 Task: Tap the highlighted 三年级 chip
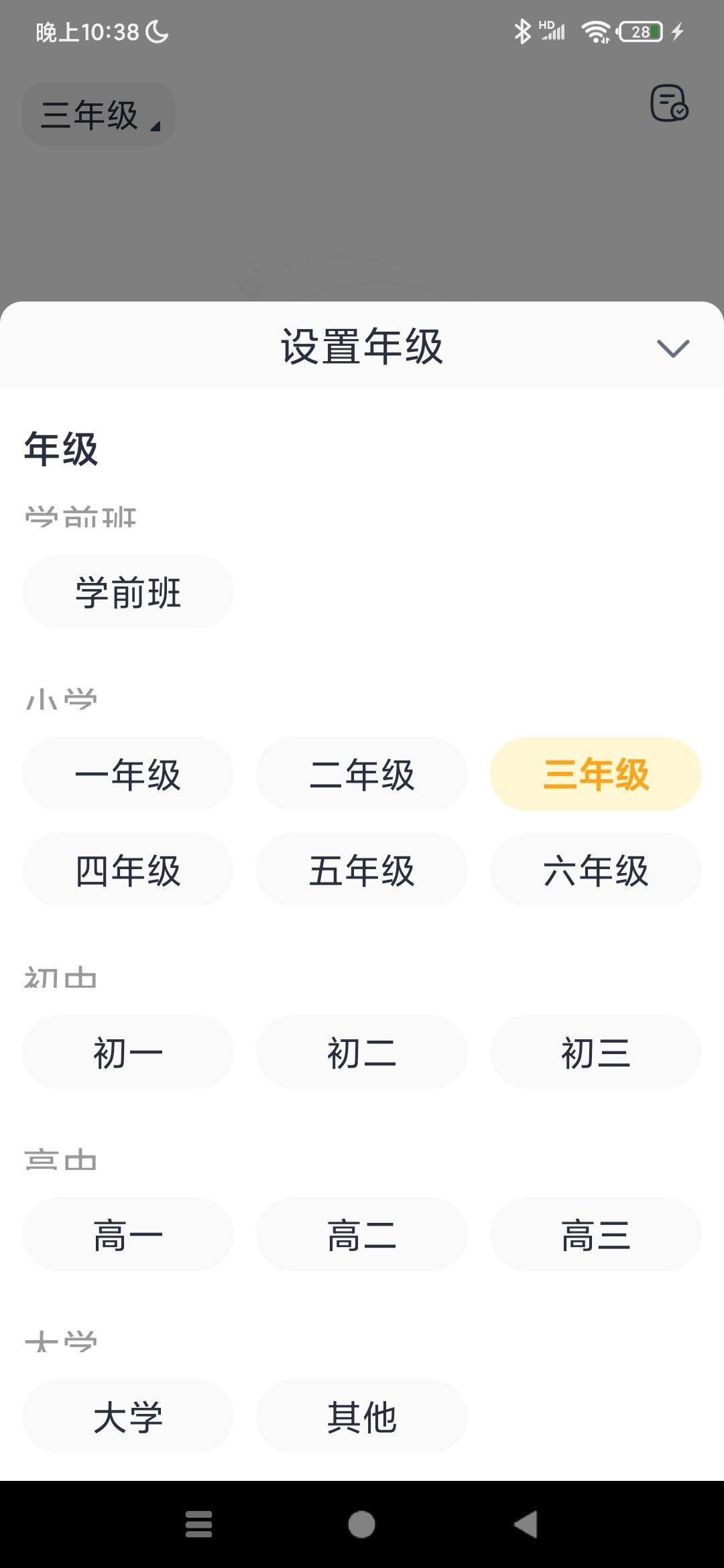(x=596, y=774)
